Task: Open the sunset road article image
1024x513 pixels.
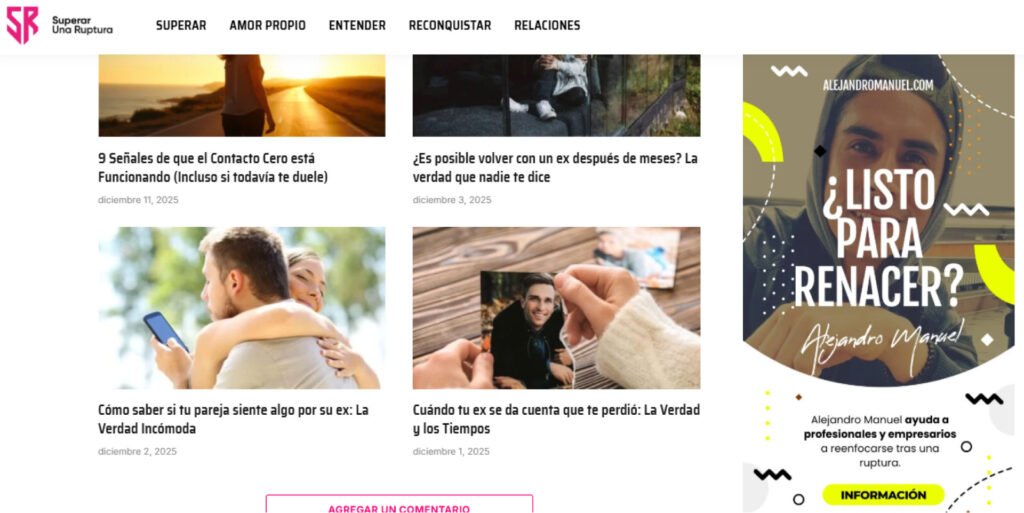Action: (241, 95)
